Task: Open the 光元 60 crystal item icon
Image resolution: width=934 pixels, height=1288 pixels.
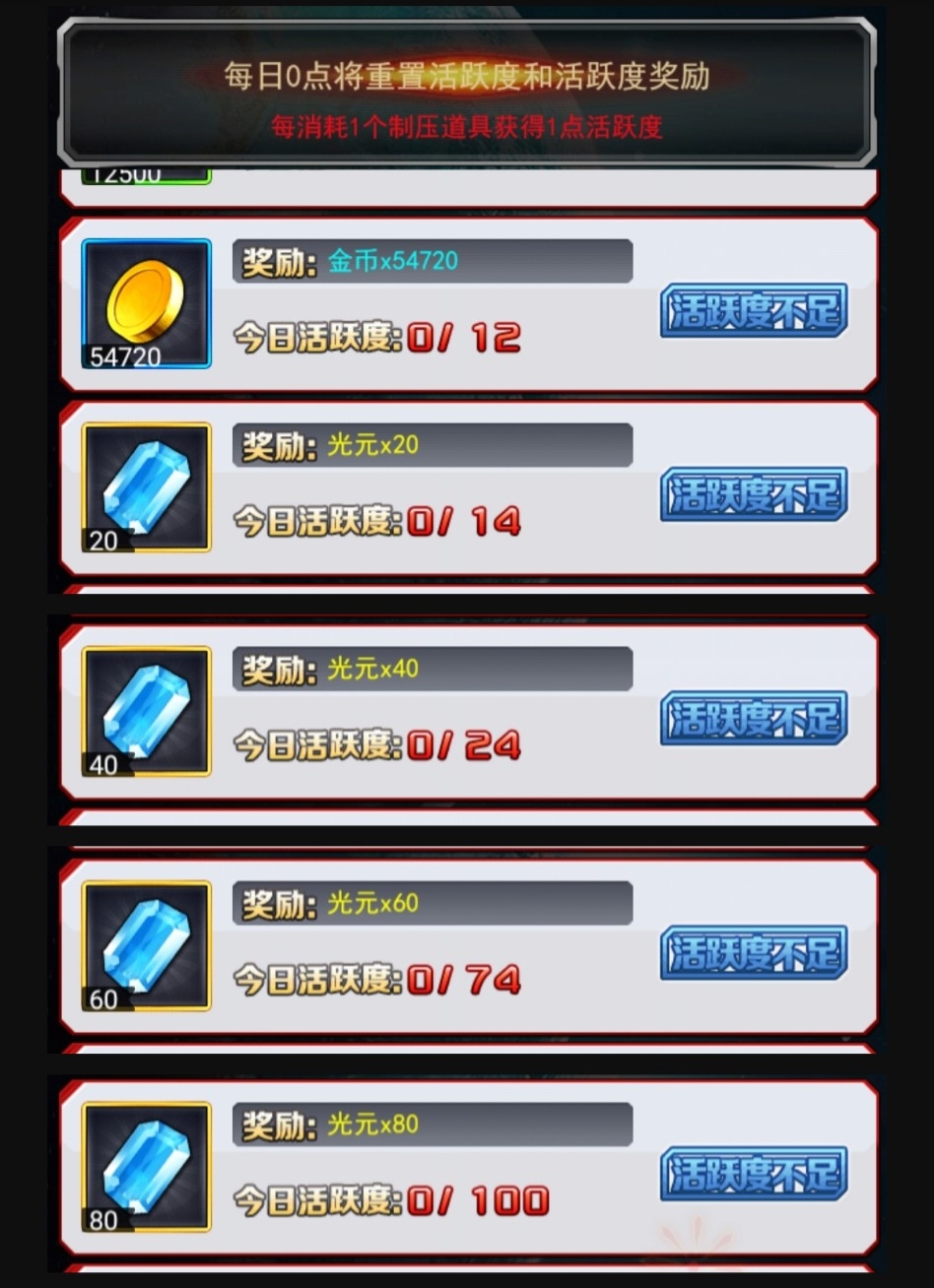Action: click(x=146, y=945)
